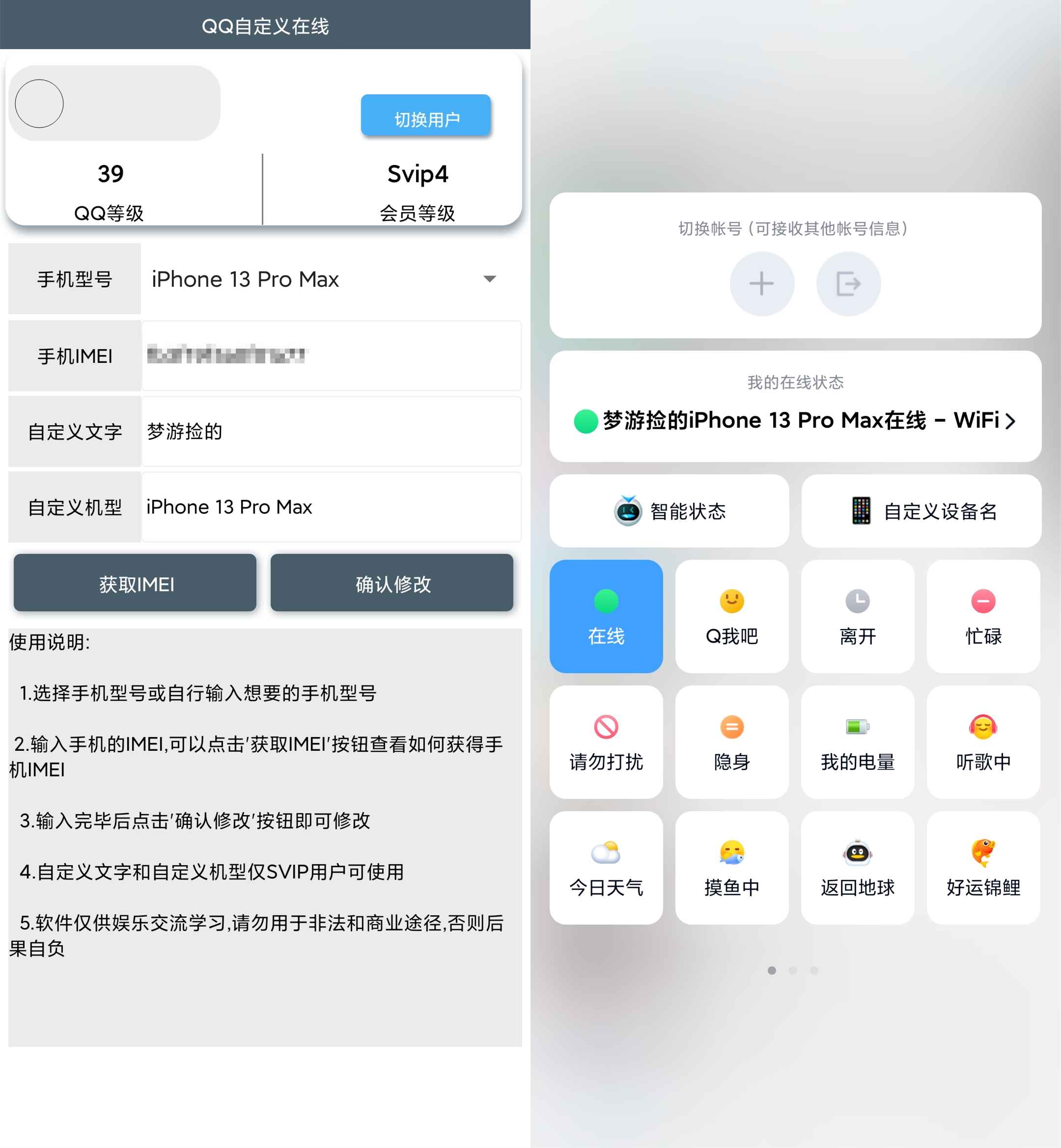
Task: Edit the 自定义文字 text field
Action: [x=331, y=432]
